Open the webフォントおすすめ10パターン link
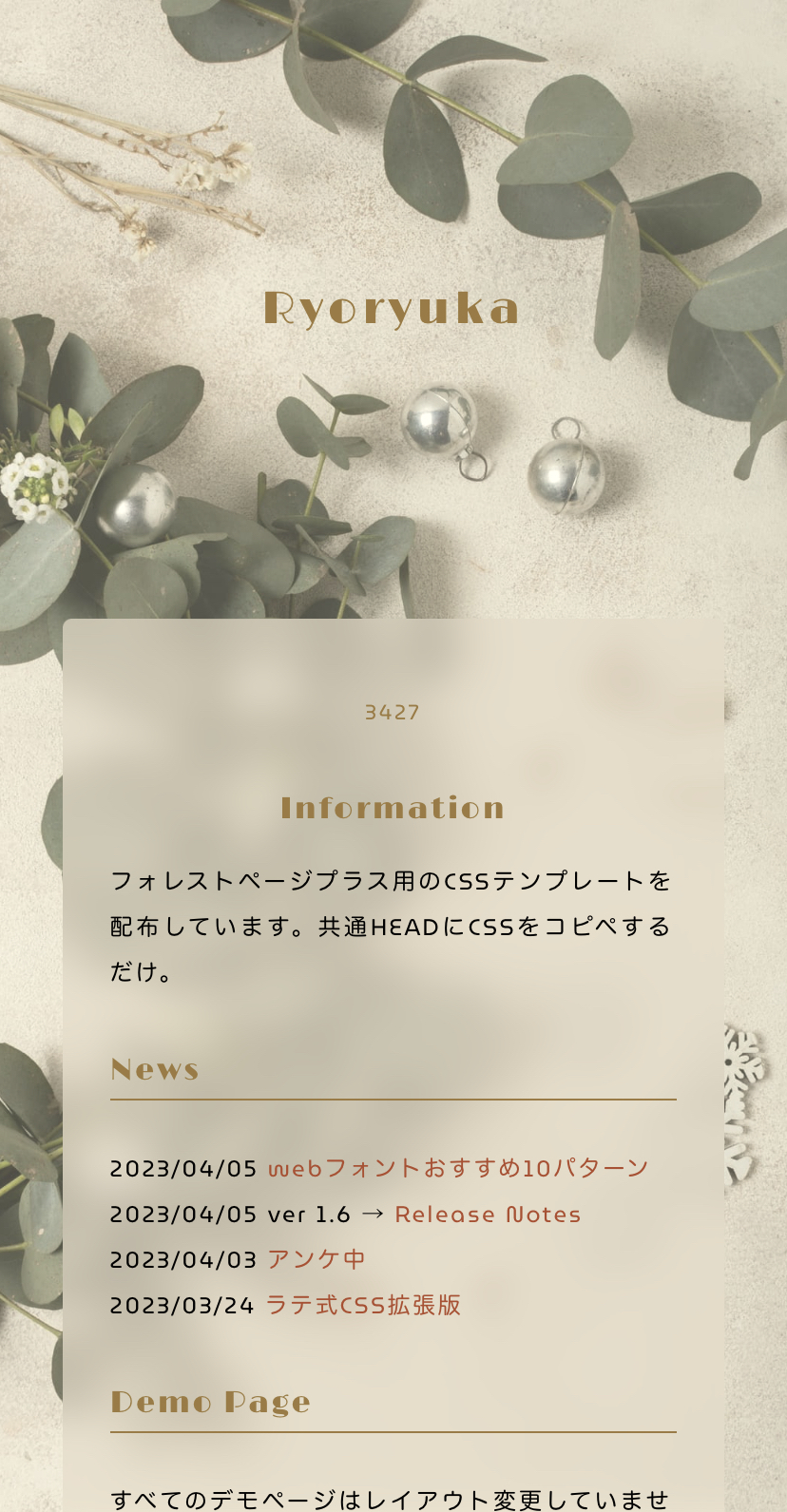 (458, 1168)
